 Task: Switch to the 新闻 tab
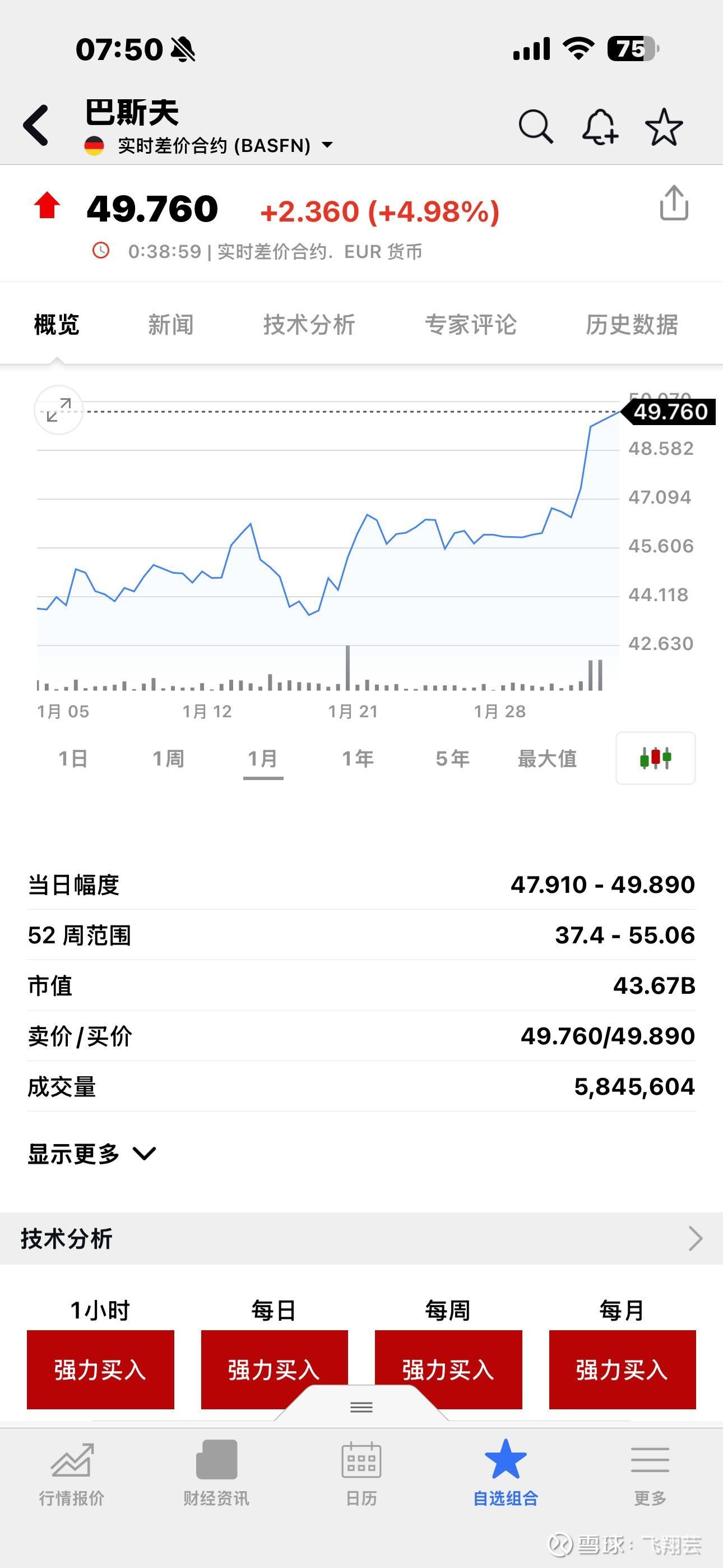(171, 325)
